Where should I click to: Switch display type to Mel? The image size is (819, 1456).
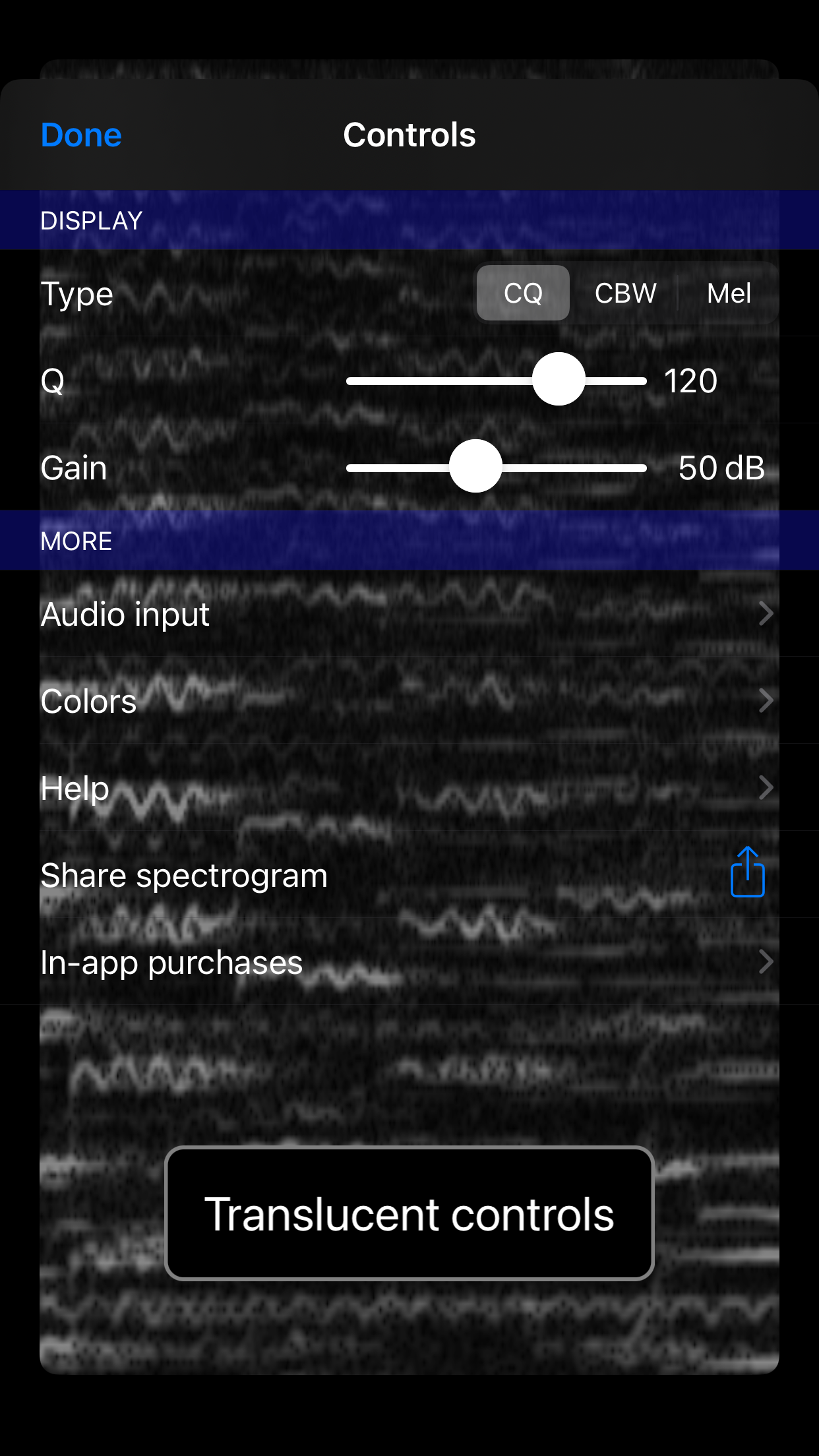pos(729,293)
